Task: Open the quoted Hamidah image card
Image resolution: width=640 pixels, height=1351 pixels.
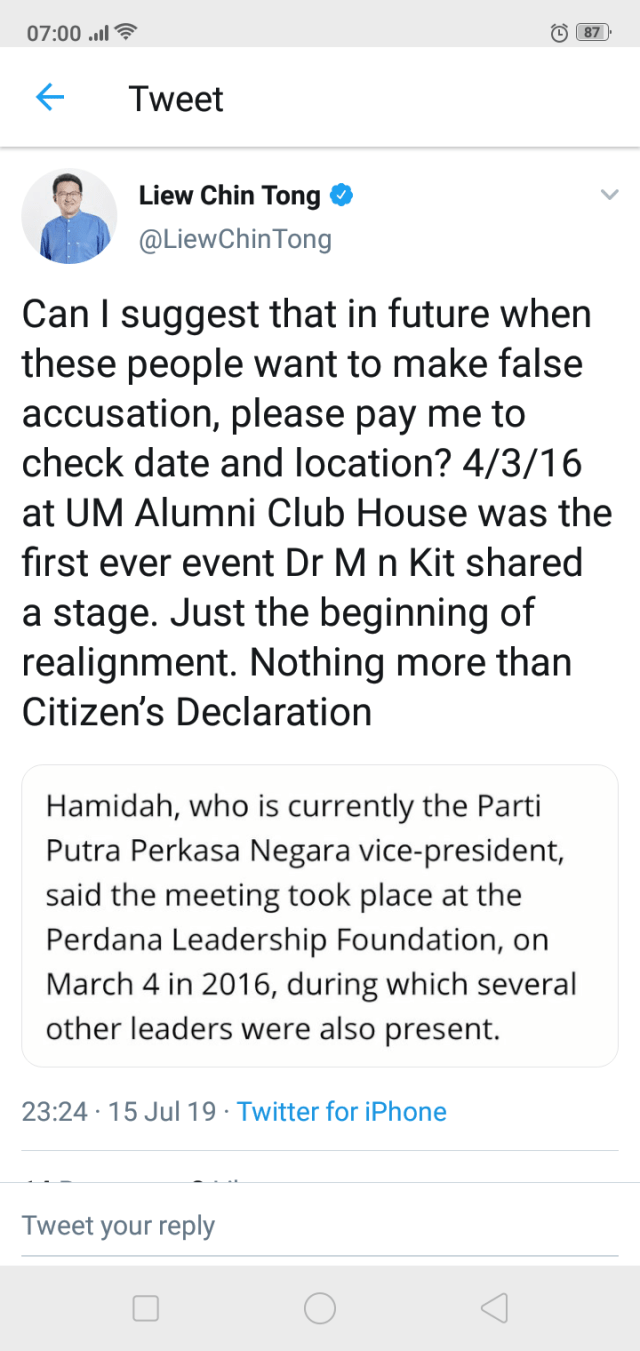Action: pos(320,916)
